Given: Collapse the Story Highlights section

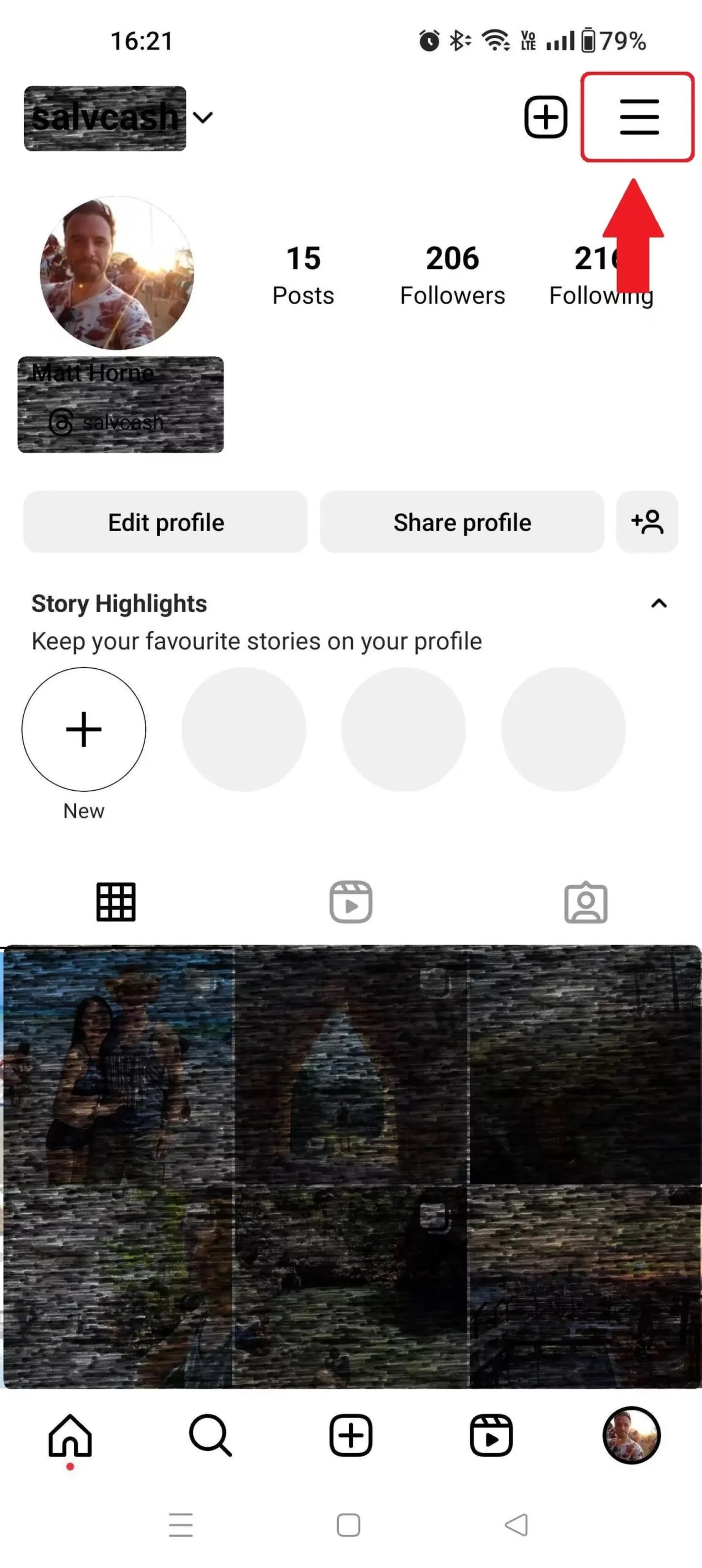Looking at the screenshot, I should click(658, 603).
